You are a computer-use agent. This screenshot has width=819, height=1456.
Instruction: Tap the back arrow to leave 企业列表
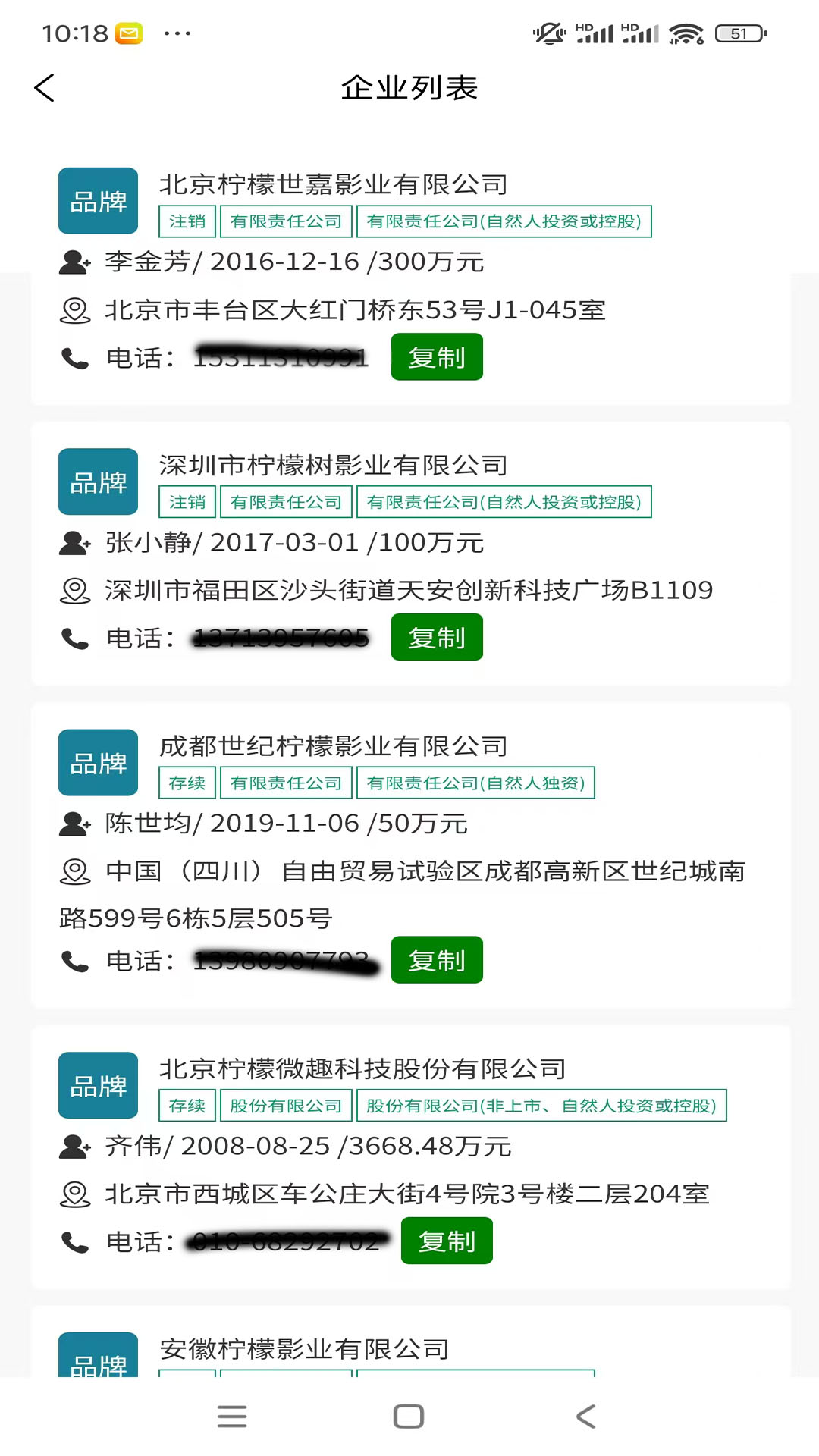pyautogui.click(x=45, y=88)
